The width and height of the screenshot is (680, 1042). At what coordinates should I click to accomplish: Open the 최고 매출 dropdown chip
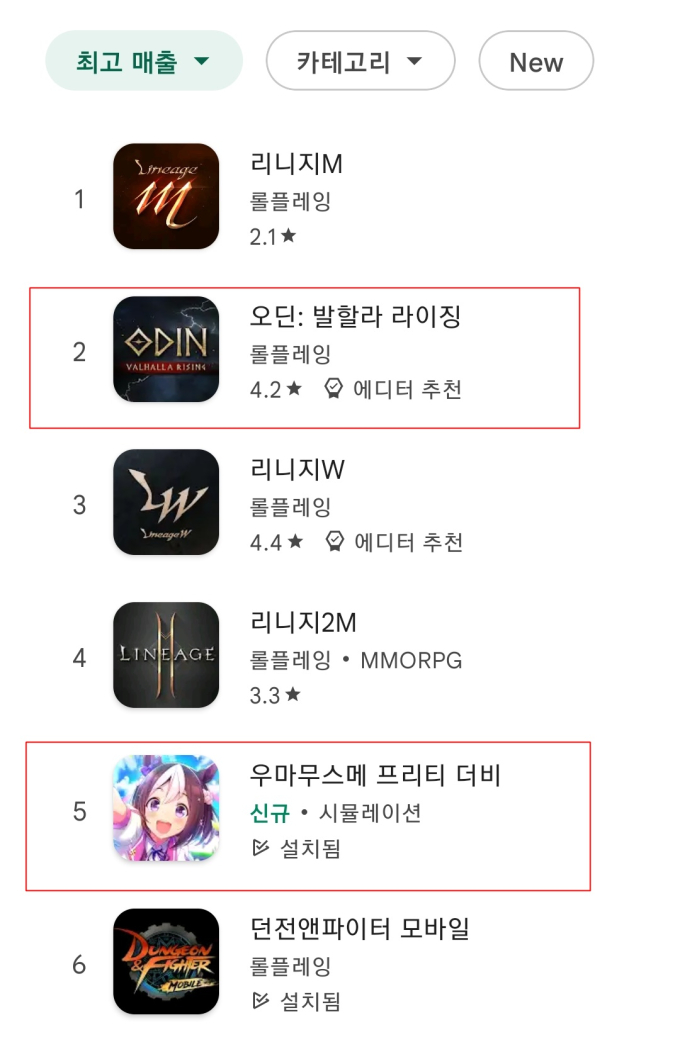pyautogui.click(x=144, y=61)
